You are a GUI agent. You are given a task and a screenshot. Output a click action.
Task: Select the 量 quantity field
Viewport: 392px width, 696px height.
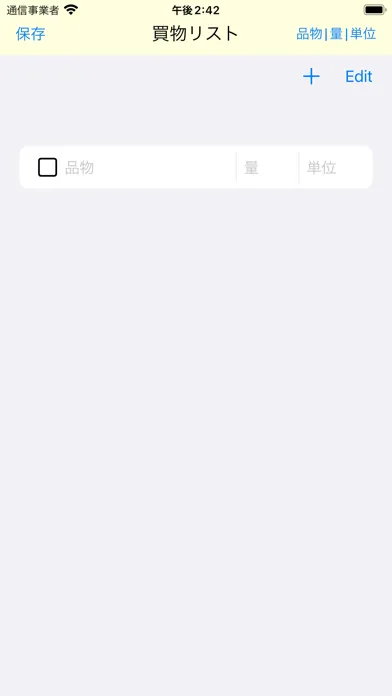[x=268, y=168]
